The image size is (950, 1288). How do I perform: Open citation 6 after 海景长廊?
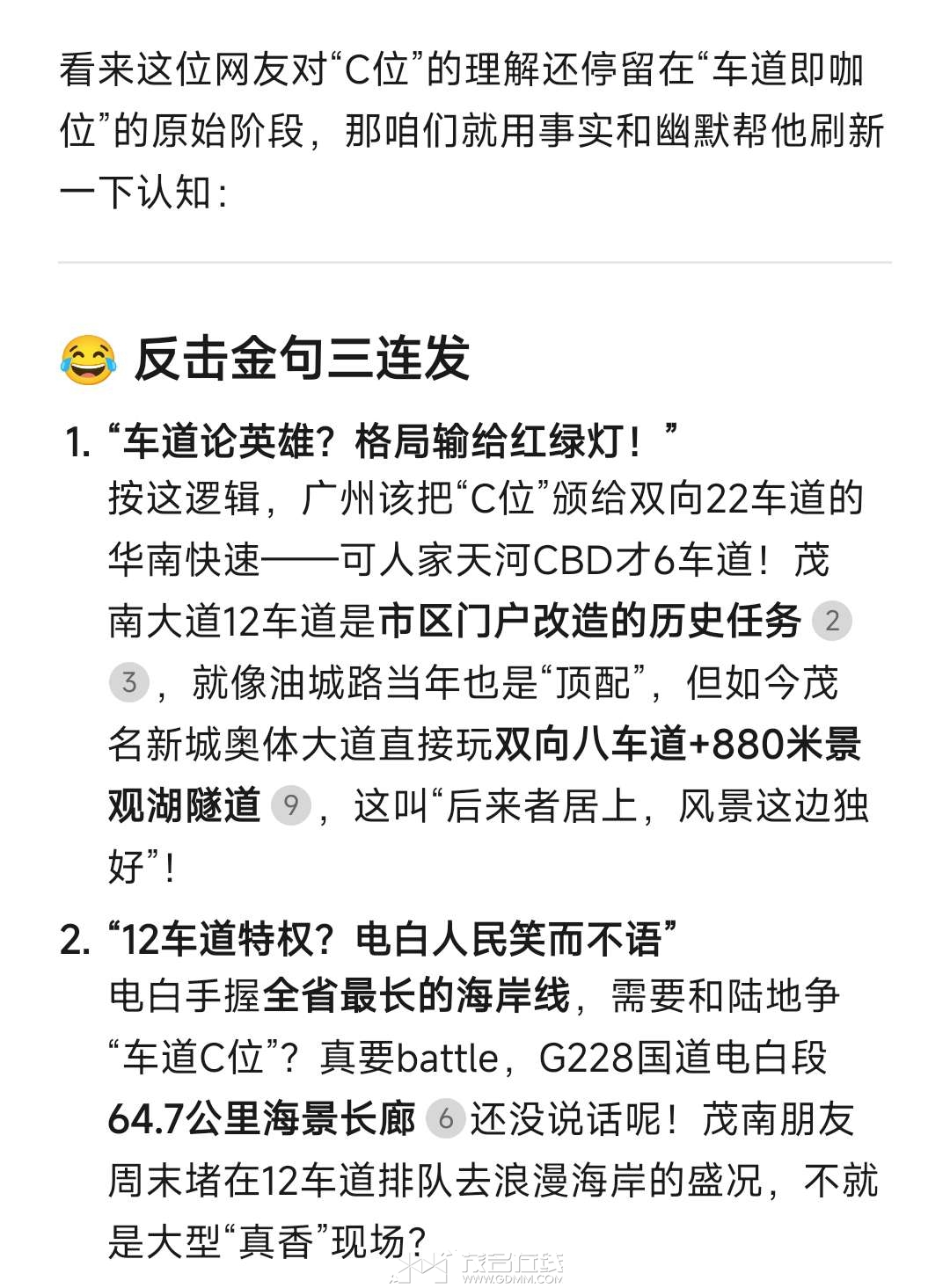click(445, 1119)
